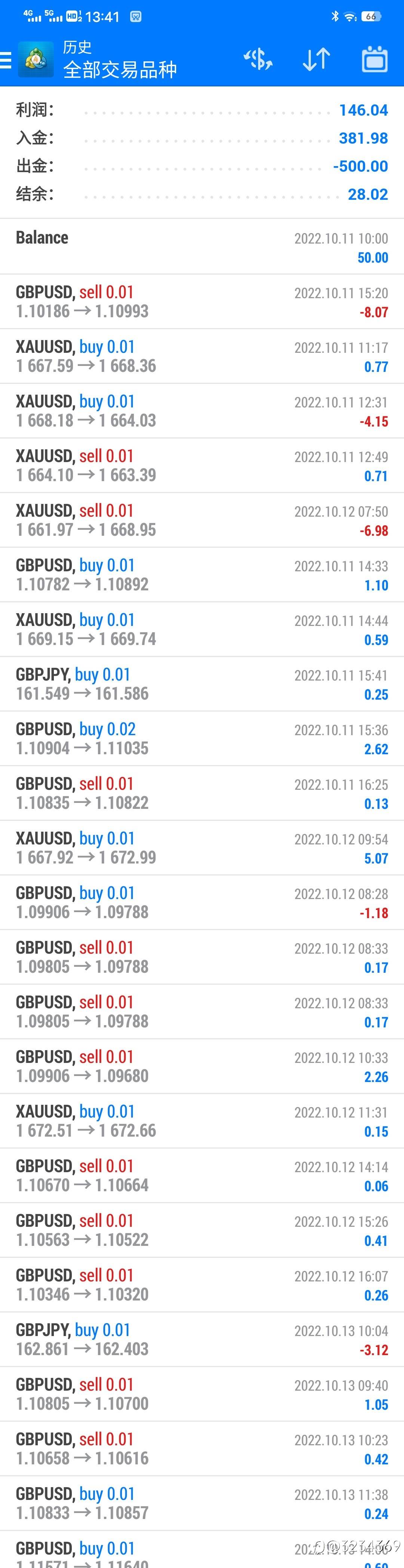Expand XAUUSD buy trade with 5.07 profit

click(x=202, y=848)
